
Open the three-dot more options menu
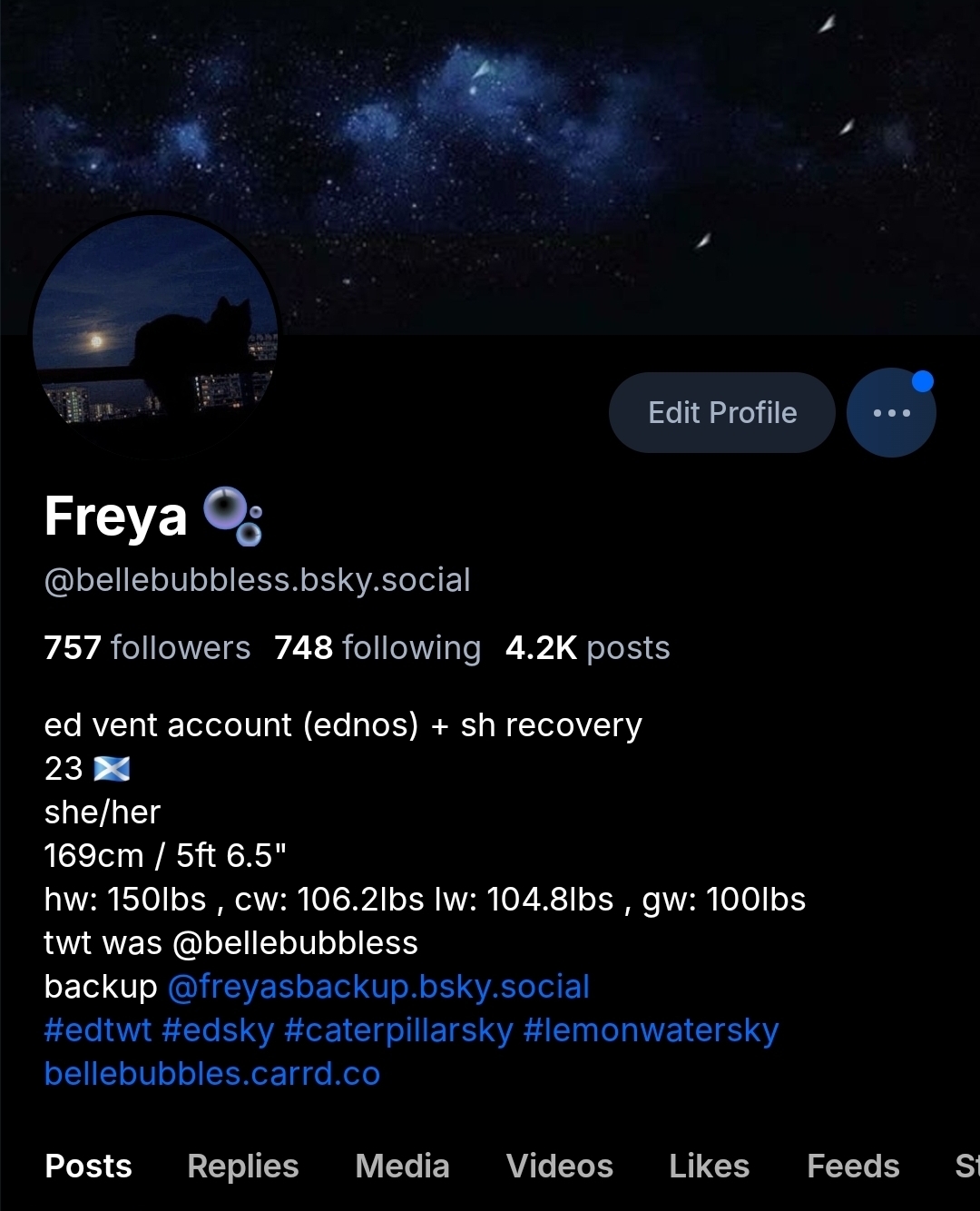tap(891, 413)
